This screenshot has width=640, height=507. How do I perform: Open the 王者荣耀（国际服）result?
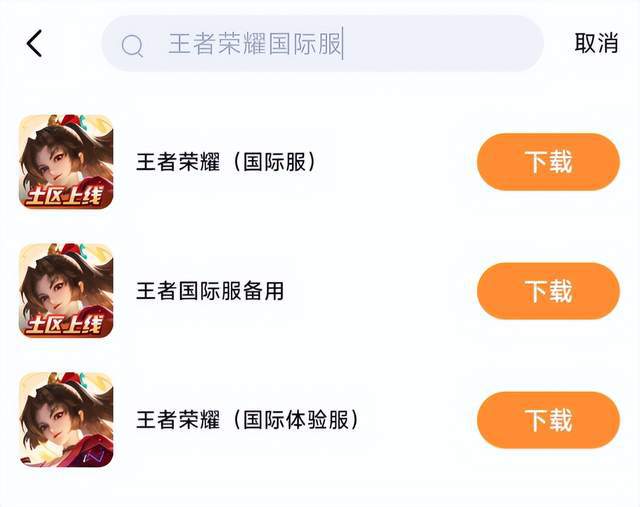point(226,162)
